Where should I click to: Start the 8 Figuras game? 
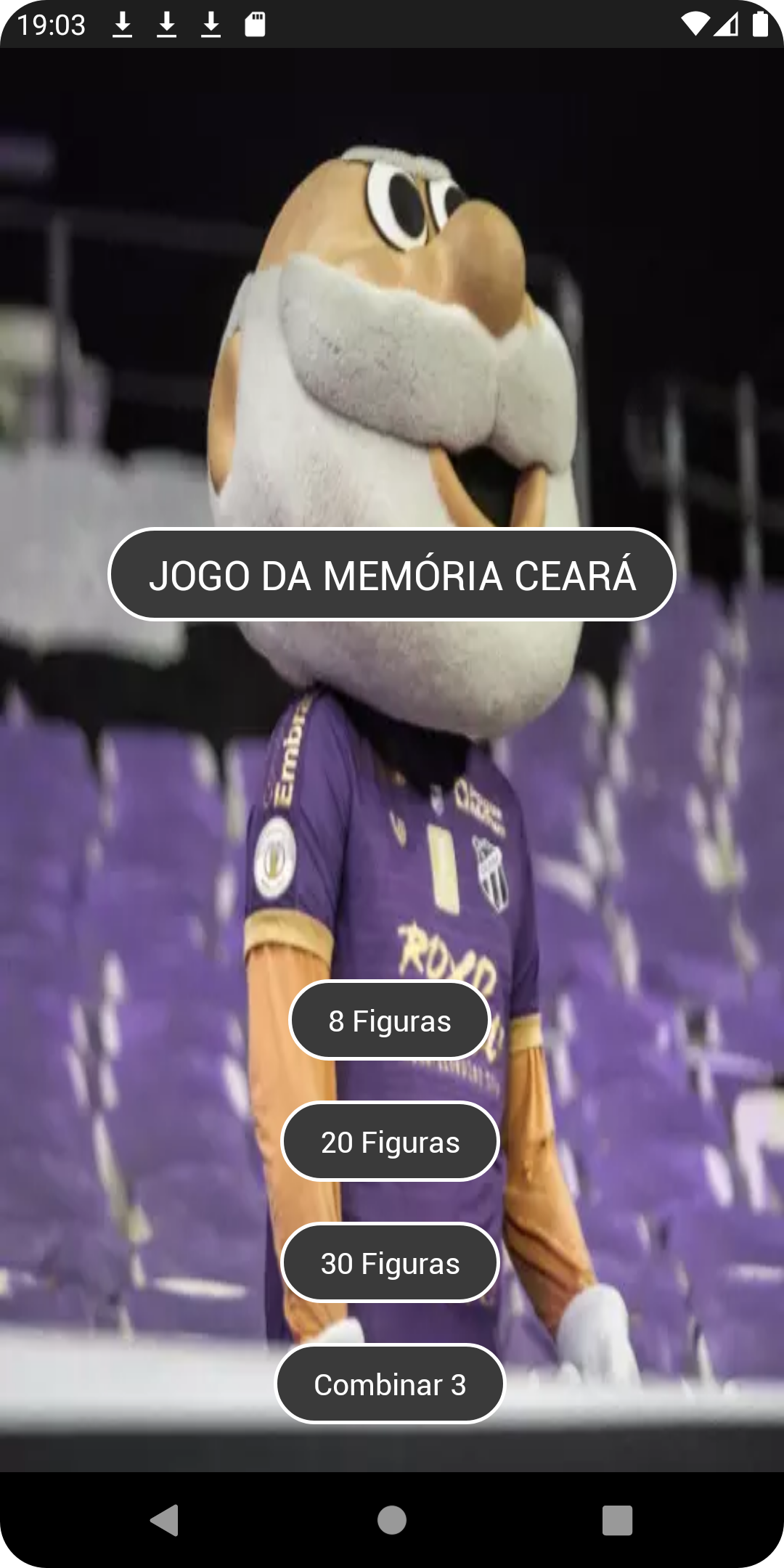pyautogui.click(x=390, y=1021)
